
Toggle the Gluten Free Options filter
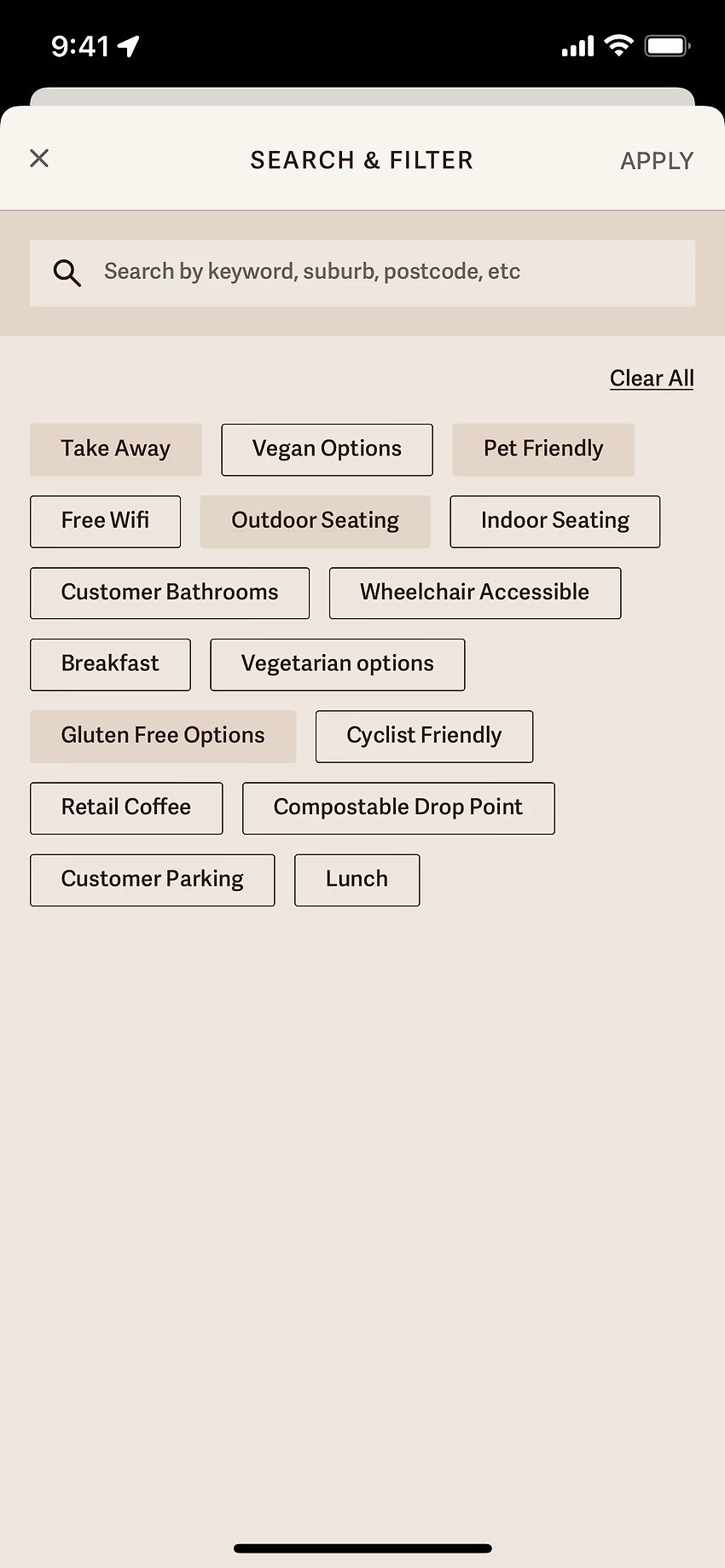pyautogui.click(x=162, y=736)
